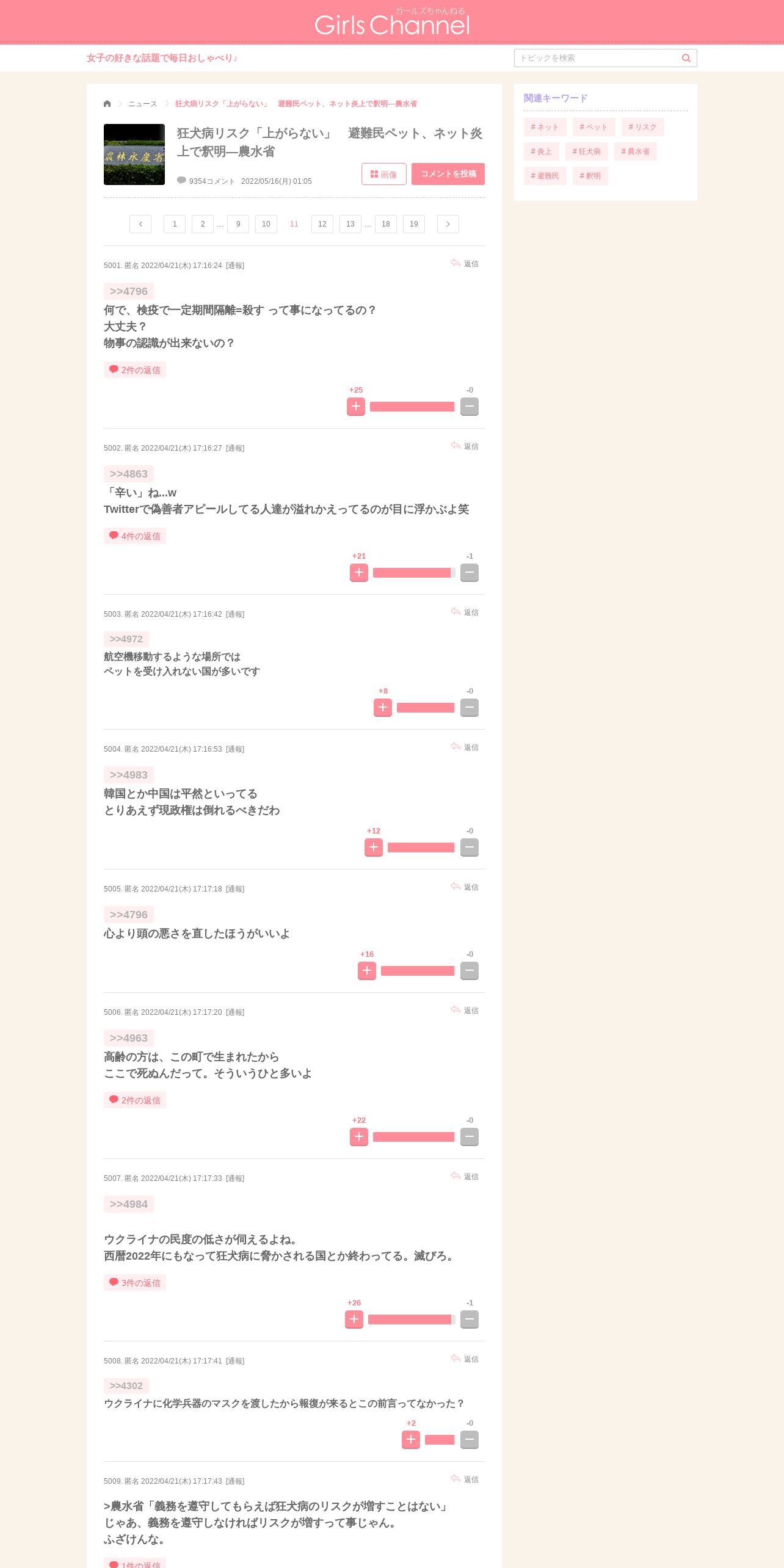Tap the search magnifier icon
The width and height of the screenshot is (784, 1568).
[x=686, y=58]
